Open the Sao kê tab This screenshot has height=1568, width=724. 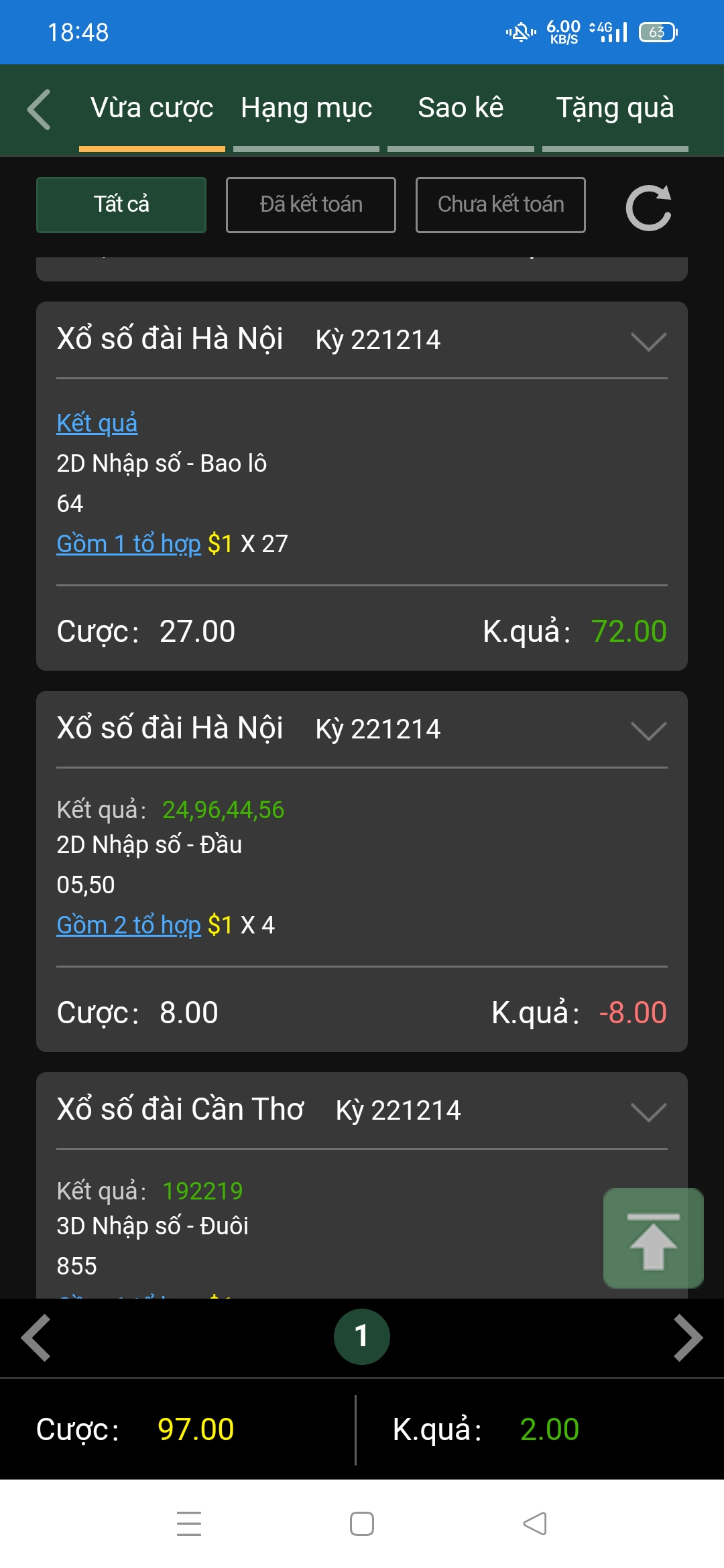461,109
